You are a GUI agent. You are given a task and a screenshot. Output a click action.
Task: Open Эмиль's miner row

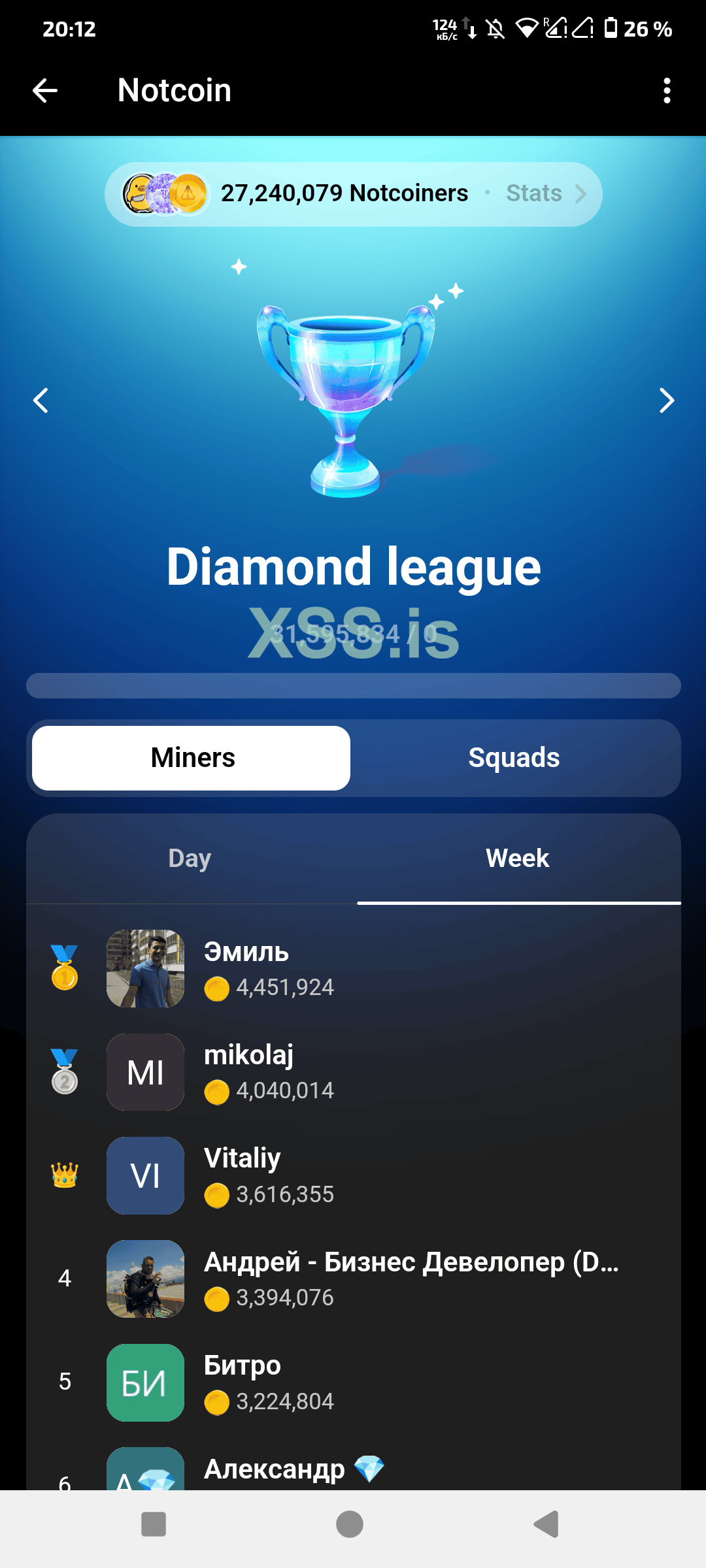pyautogui.click(x=353, y=969)
